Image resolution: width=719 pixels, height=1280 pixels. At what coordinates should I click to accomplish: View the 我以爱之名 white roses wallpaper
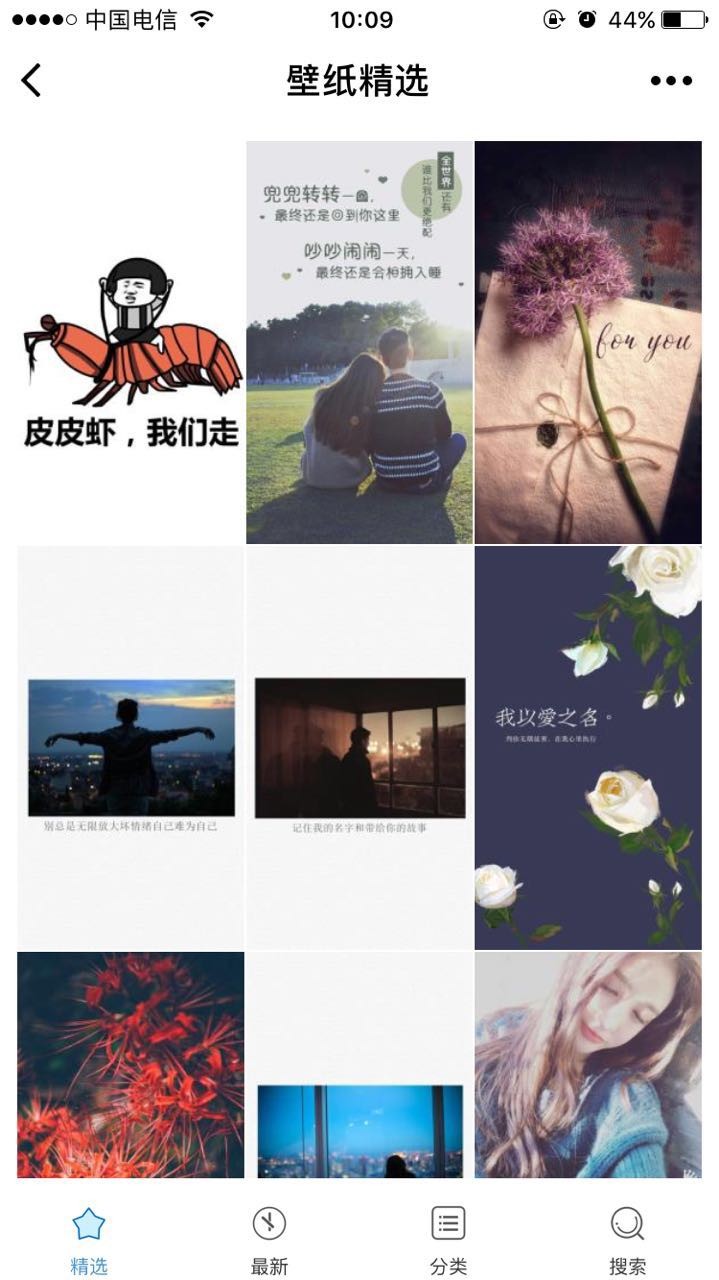coord(588,748)
